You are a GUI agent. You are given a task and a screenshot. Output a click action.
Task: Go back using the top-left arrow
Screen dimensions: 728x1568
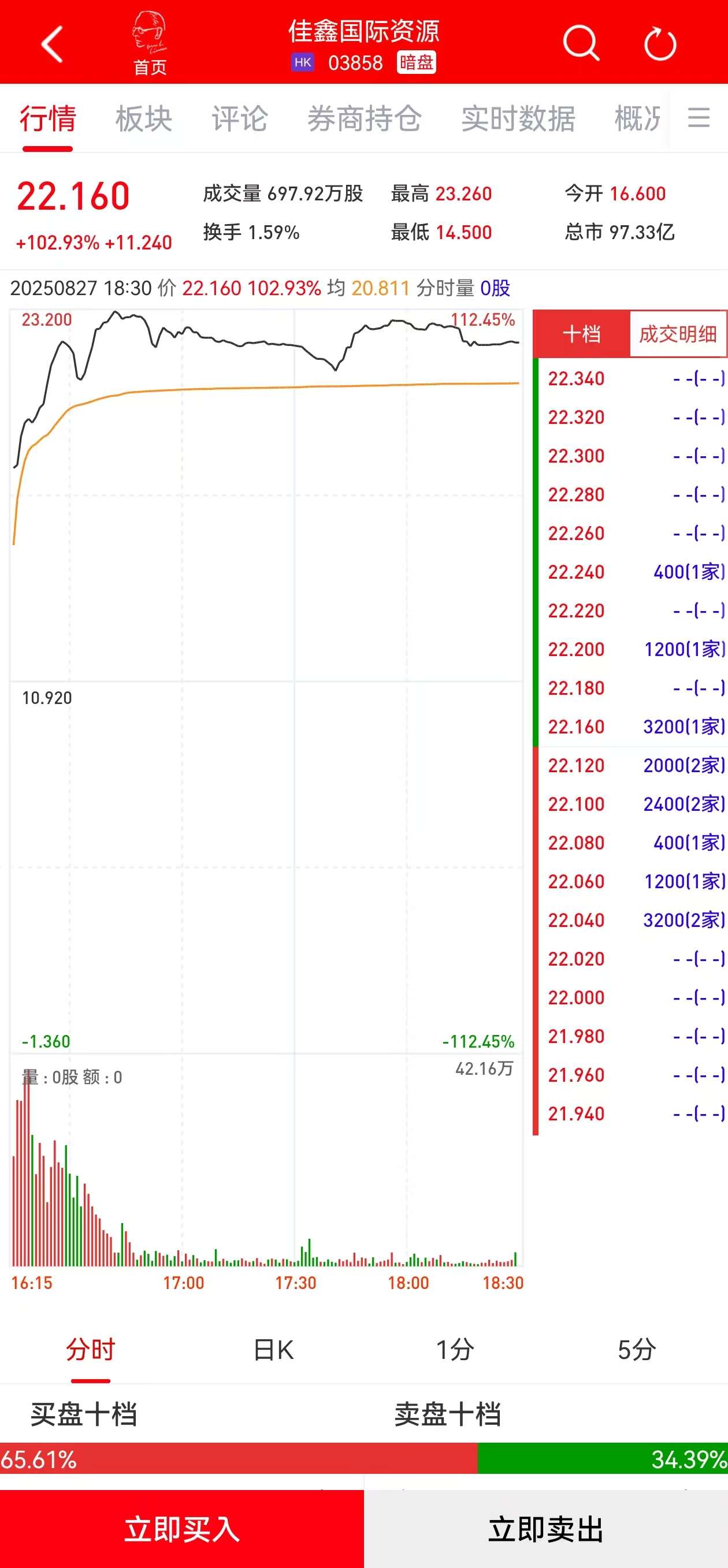click(52, 43)
